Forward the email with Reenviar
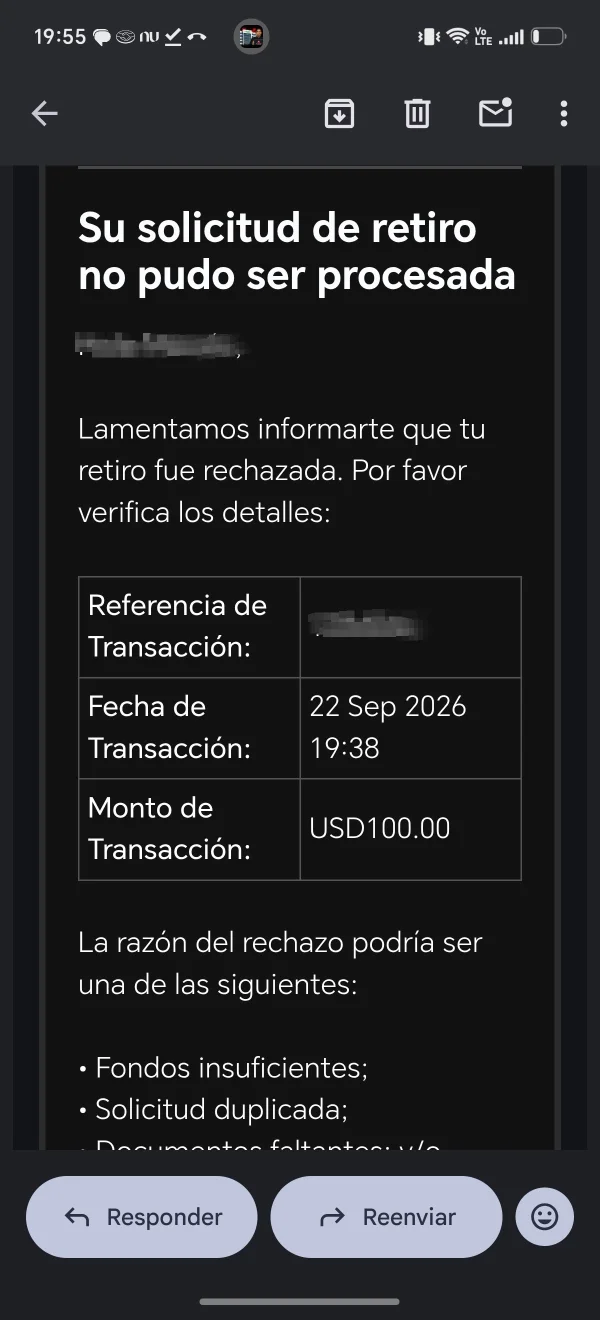The image size is (600, 1320). [386, 1217]
